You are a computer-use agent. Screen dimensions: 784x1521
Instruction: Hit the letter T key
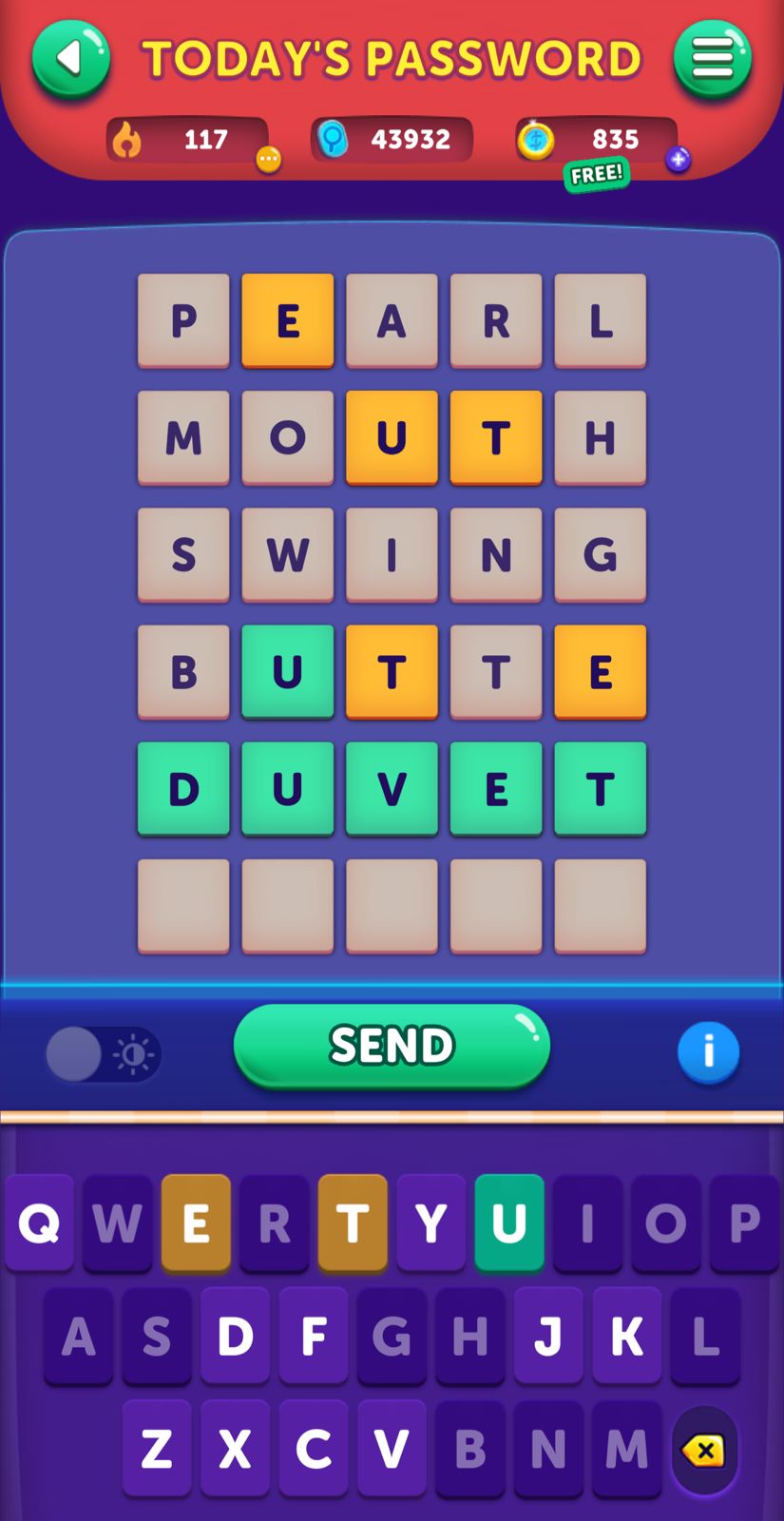(353, 1223)
